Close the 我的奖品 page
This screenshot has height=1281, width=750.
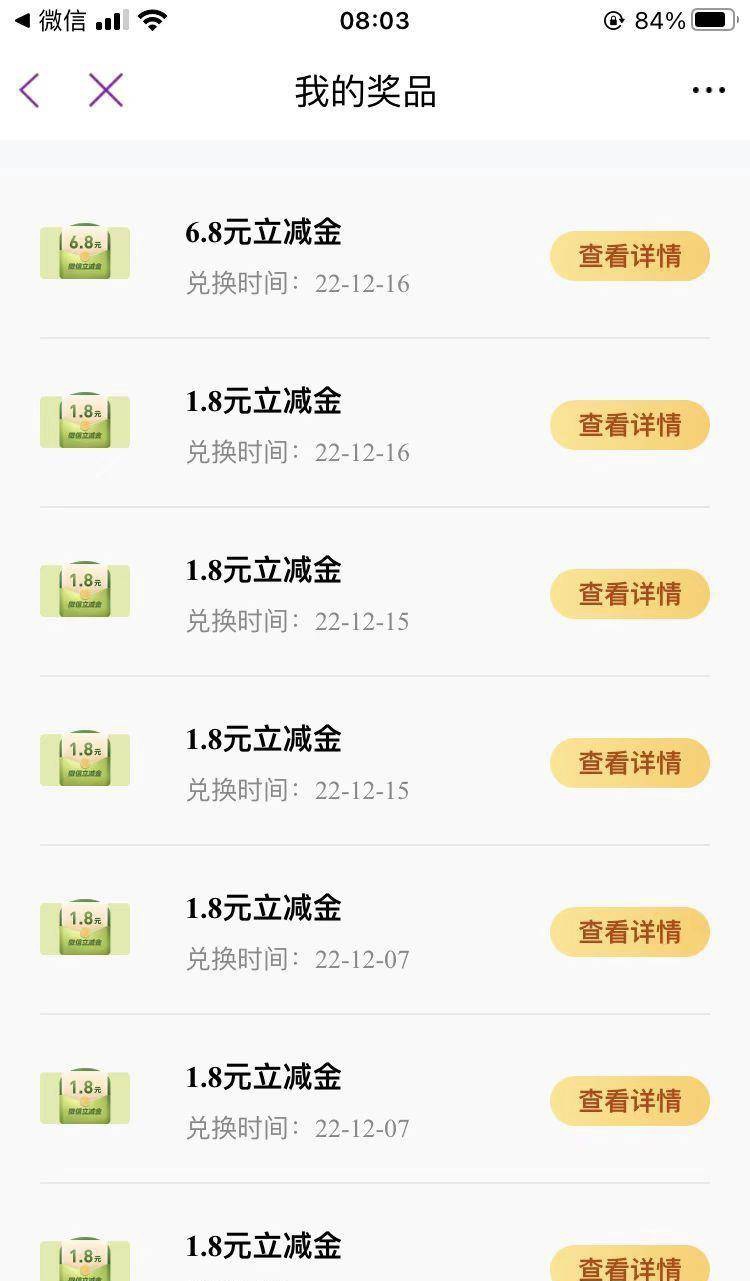(105, 91)
